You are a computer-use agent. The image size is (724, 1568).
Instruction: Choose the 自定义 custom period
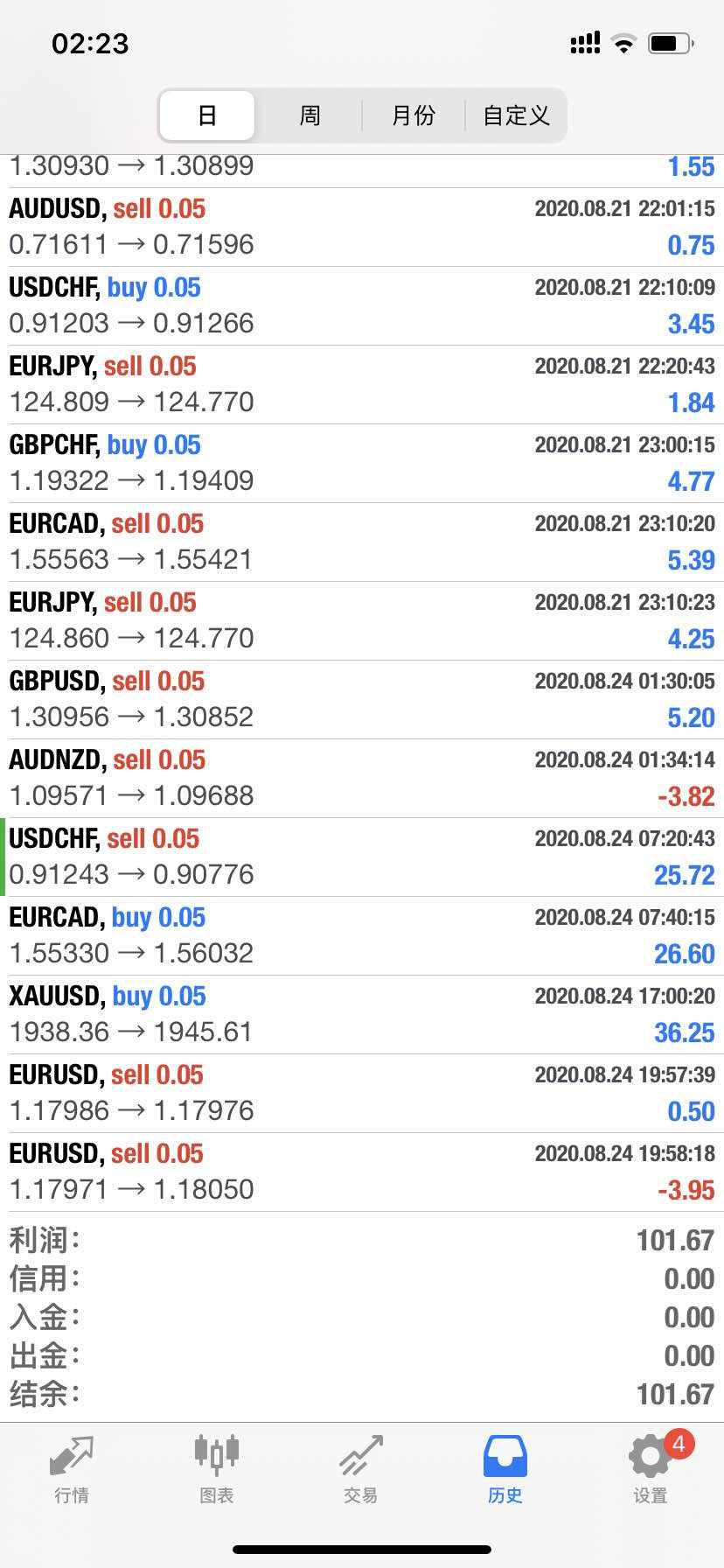point(516,115)
